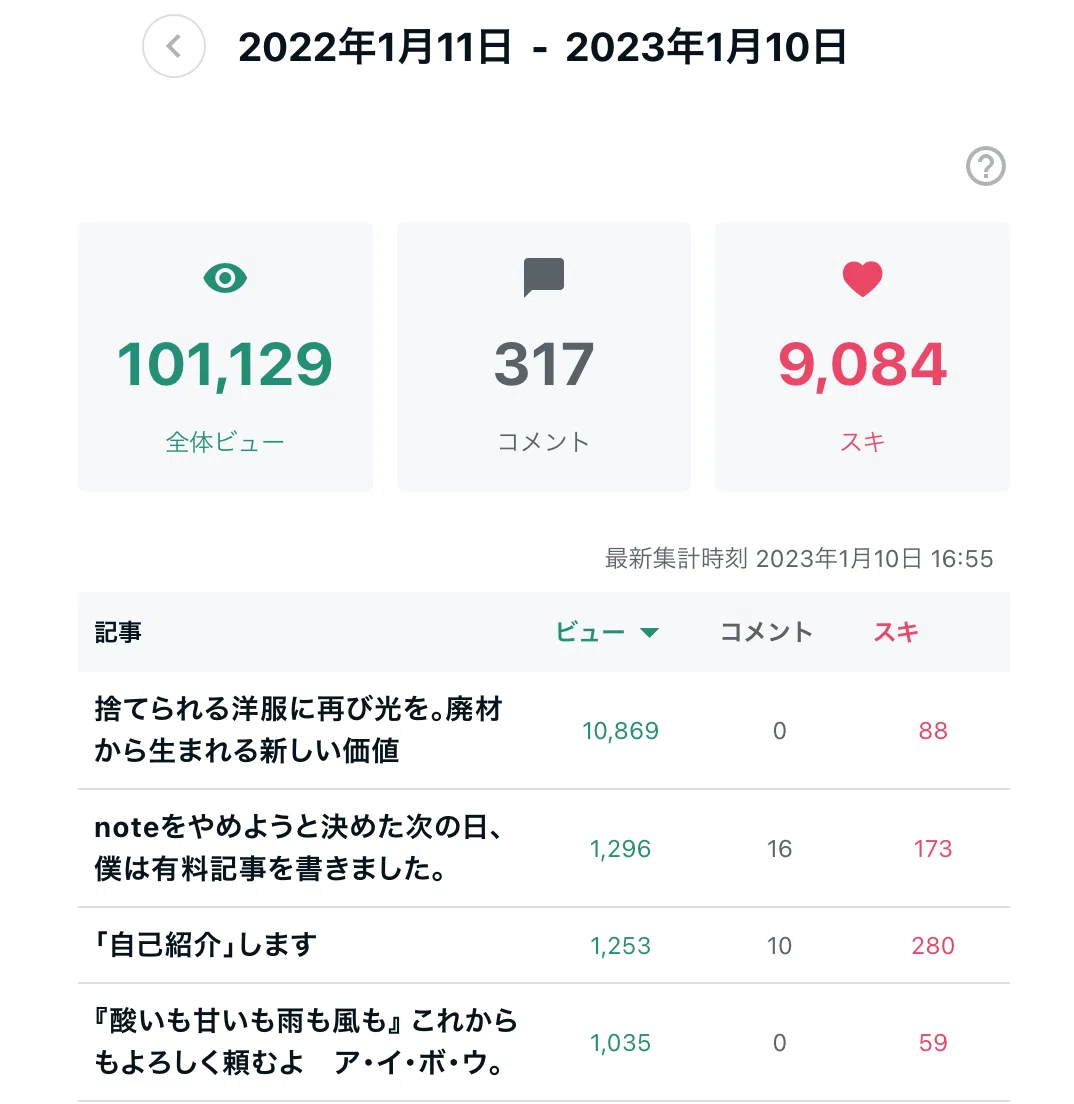Sort articles by スキ column
1074x1104 pixels.
896,632
